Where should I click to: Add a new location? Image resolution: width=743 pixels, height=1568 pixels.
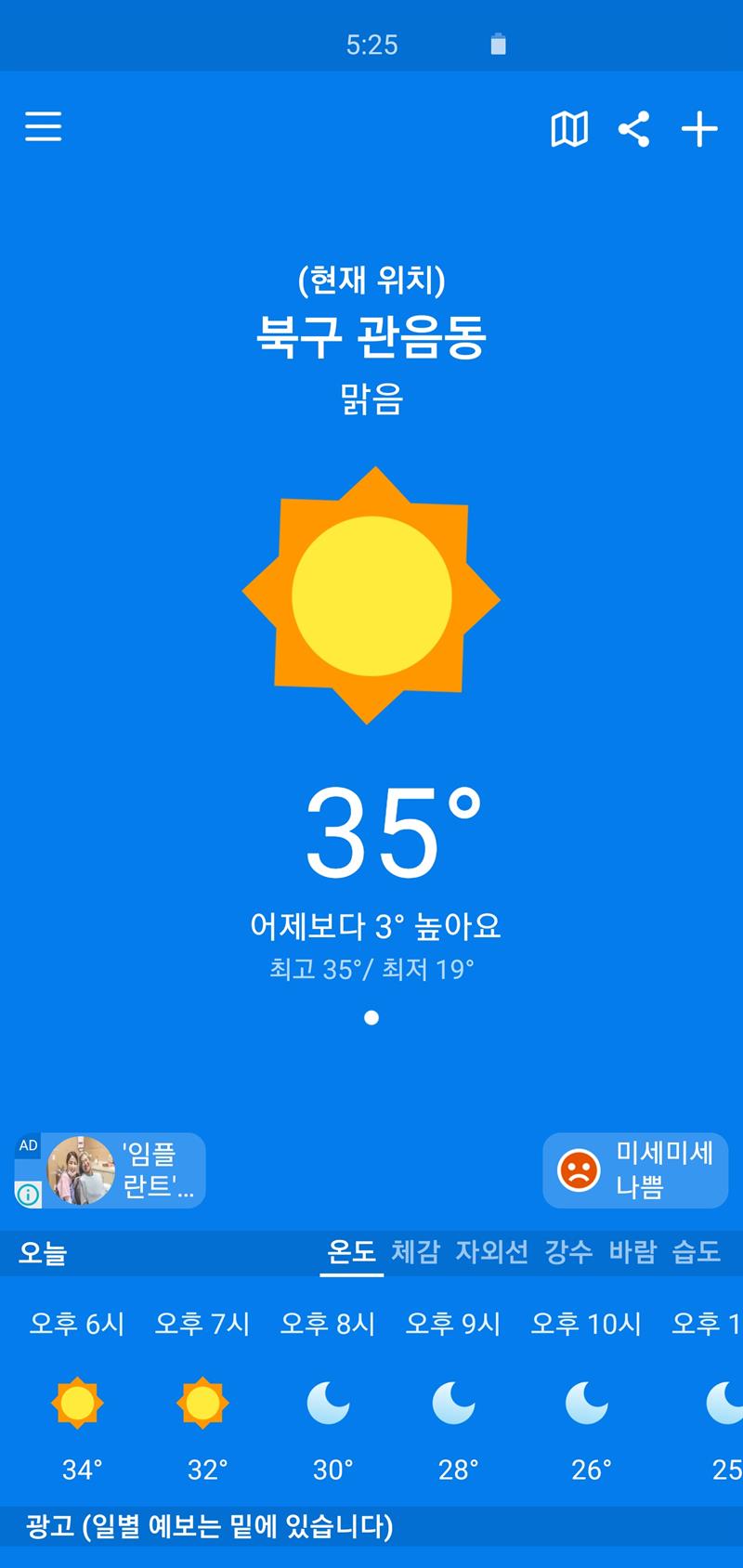point(699,129)
